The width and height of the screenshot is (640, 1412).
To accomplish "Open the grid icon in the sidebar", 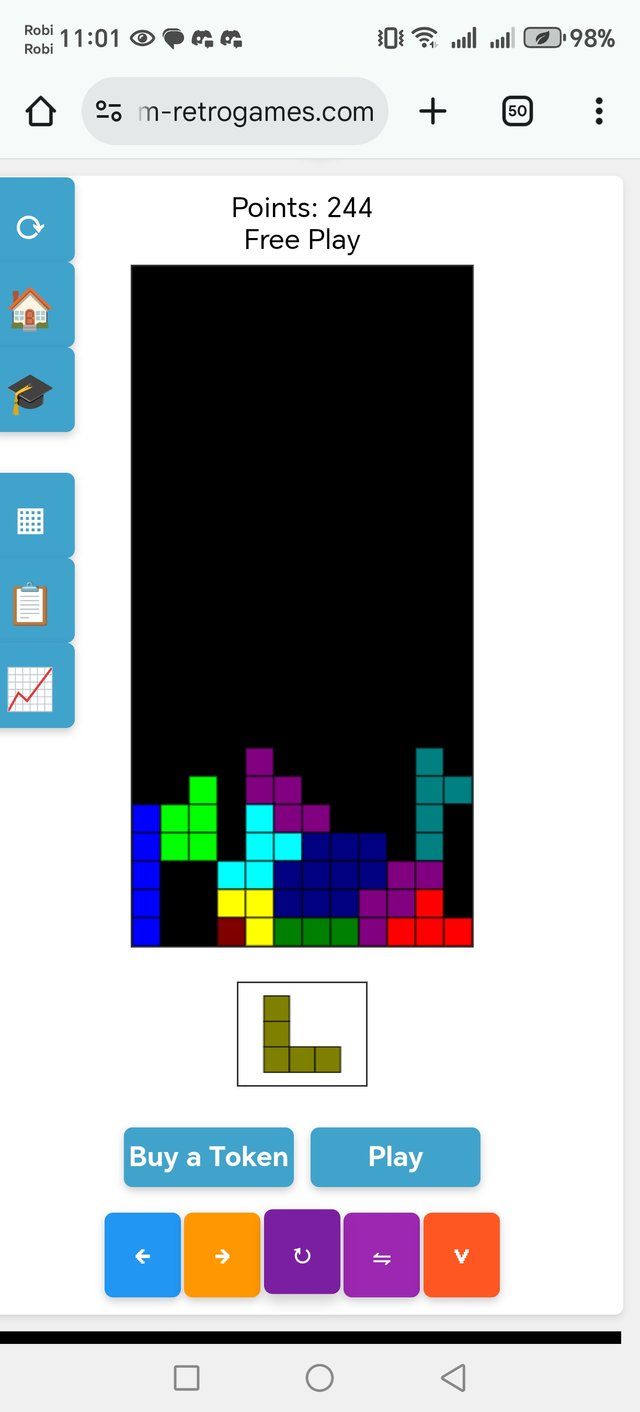I will 32,520.
